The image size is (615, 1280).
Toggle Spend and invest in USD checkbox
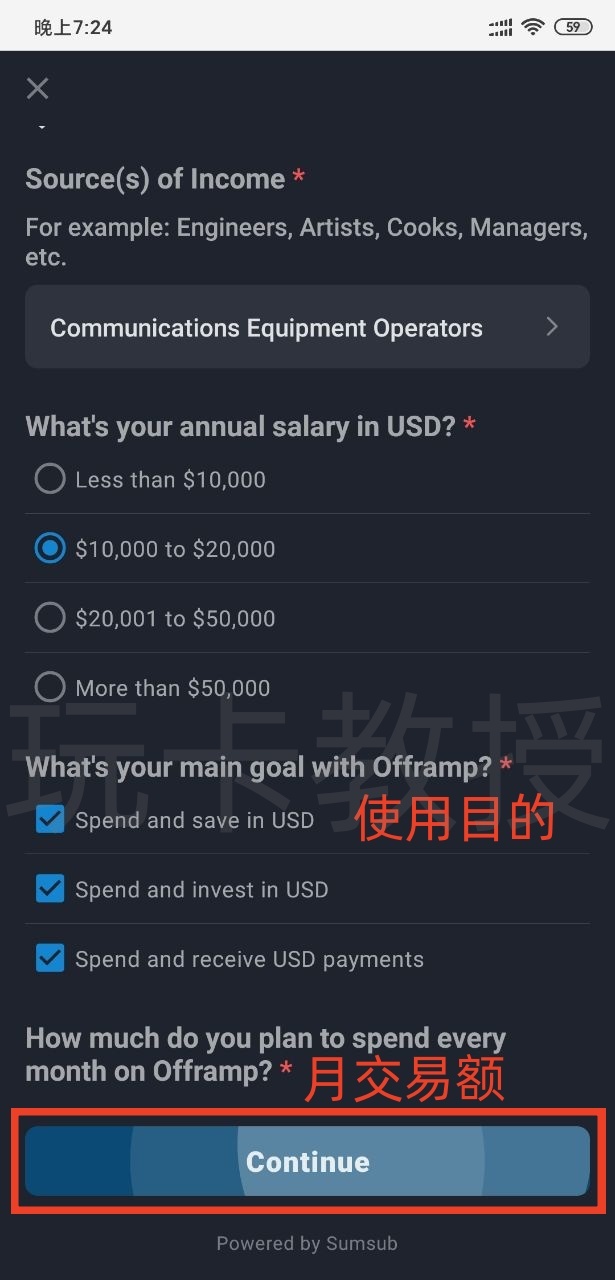coord(50,889)
